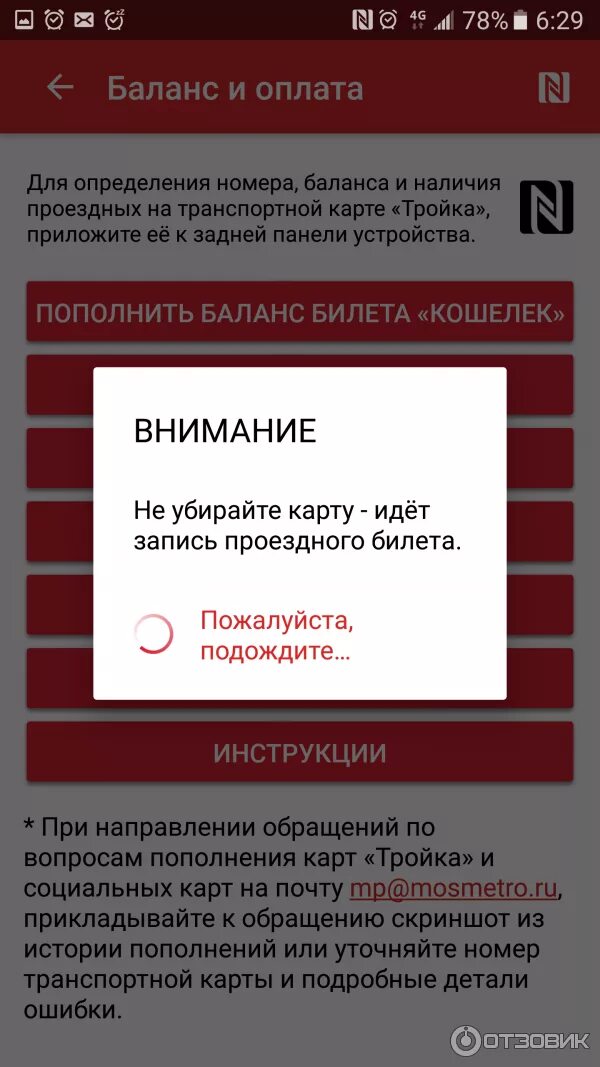Tap Пополнить баланс билета «Кошелек» button
Viewport: 600px width, 1067px height.
coord(300,312)
